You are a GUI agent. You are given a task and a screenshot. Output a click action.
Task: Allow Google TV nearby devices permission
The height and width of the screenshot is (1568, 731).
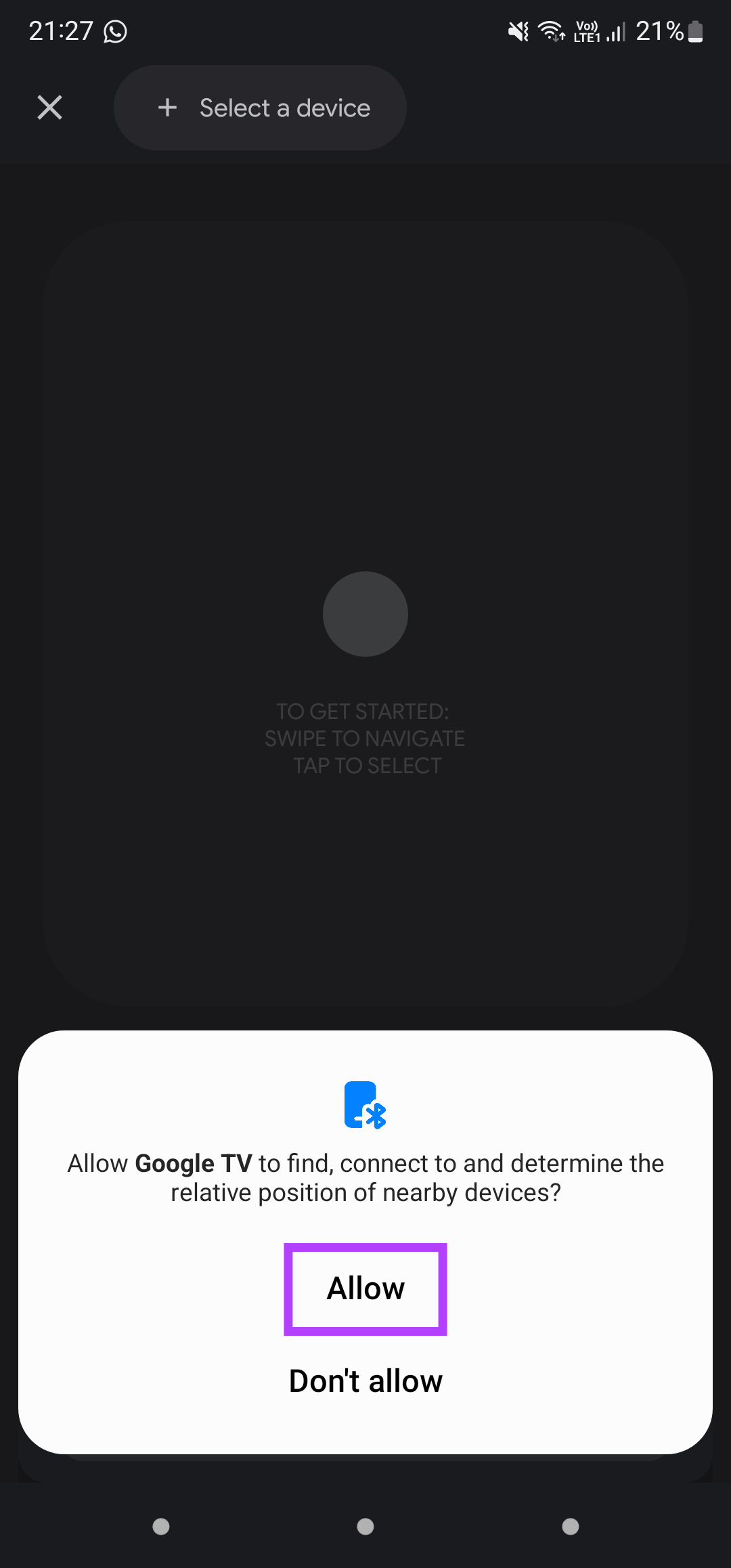pos(365,1288)
